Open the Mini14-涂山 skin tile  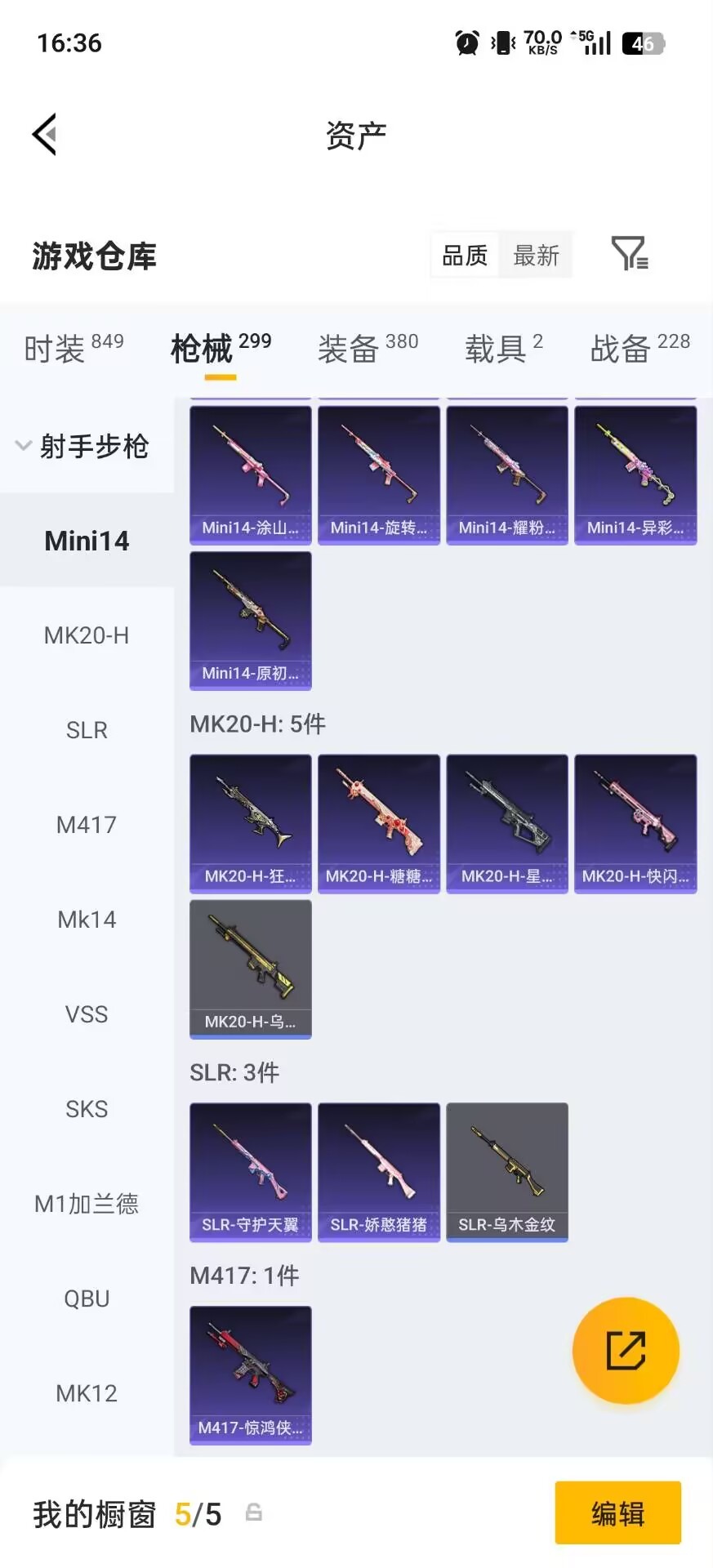(251, 474)
